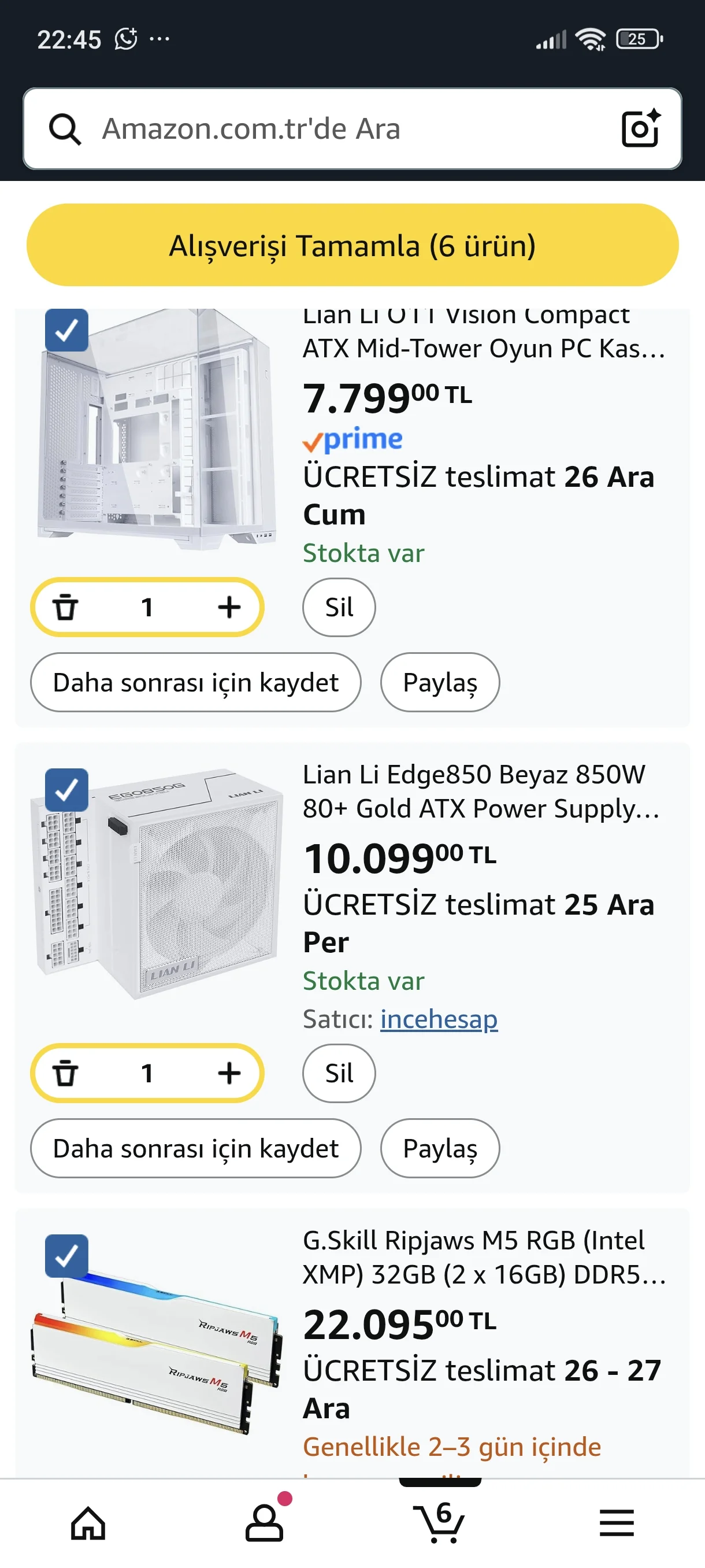705x1568 pixels.
Task: Tap trash icon for Edge850 power supply
Action: (65, 1073)
